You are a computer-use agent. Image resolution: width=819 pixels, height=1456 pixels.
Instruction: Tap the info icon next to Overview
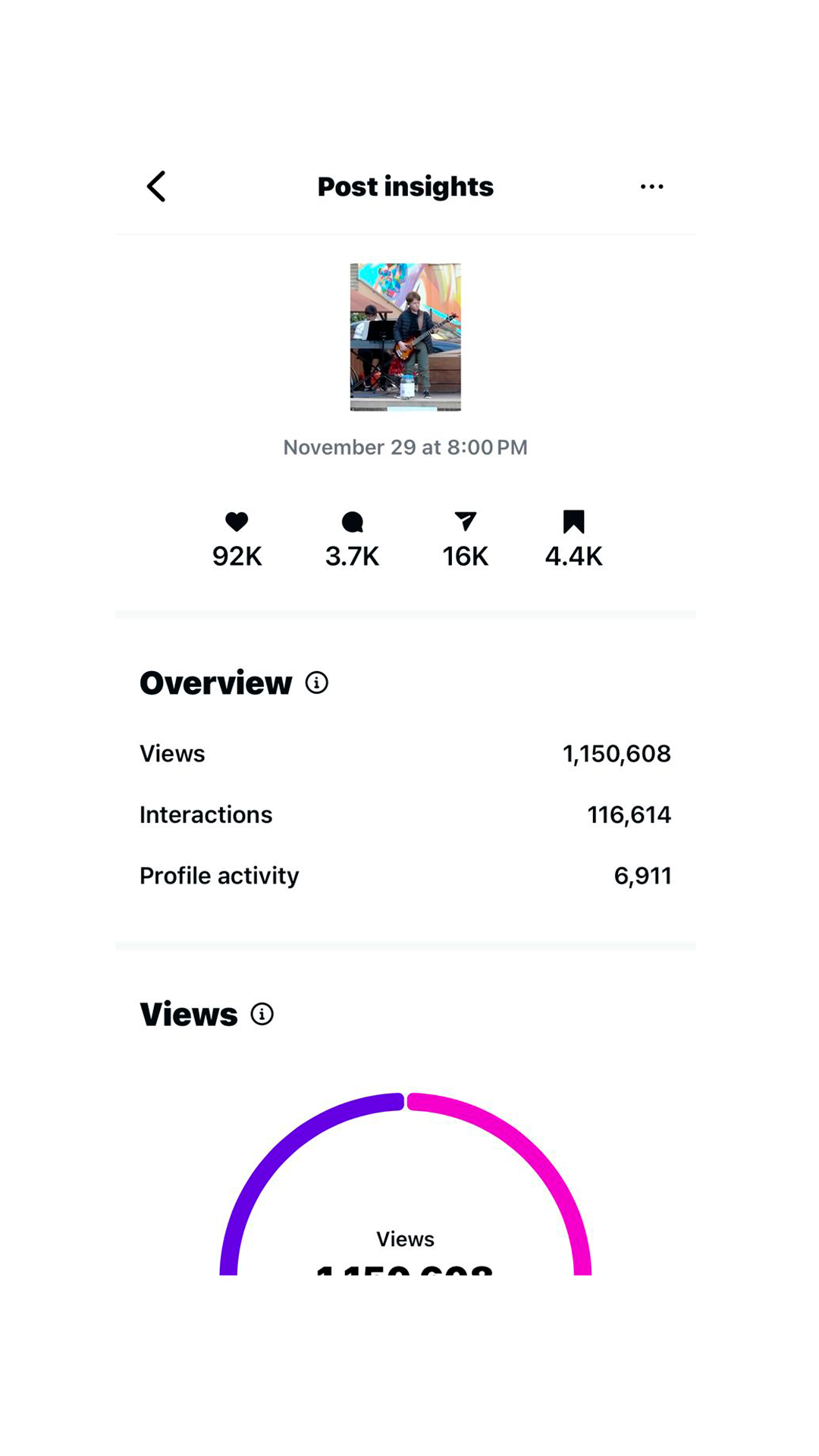[317, 682]
